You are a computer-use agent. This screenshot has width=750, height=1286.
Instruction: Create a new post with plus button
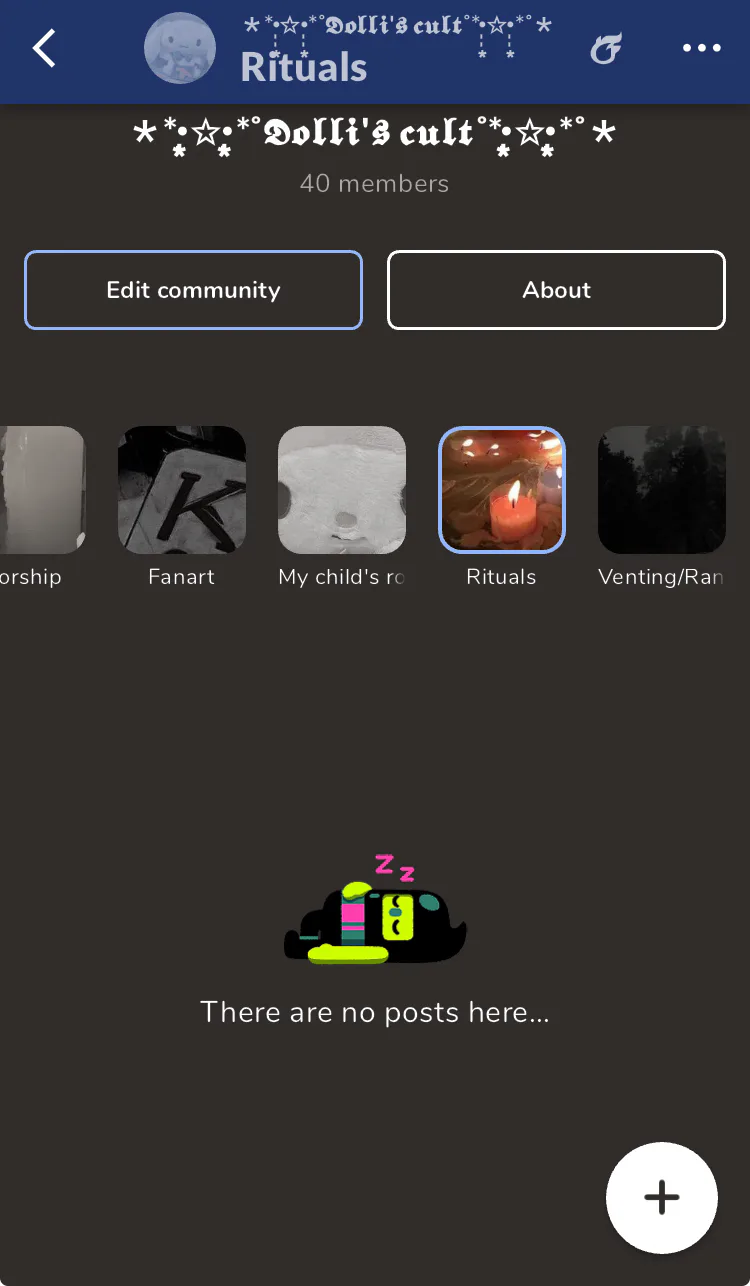(x=661, y=1197)
